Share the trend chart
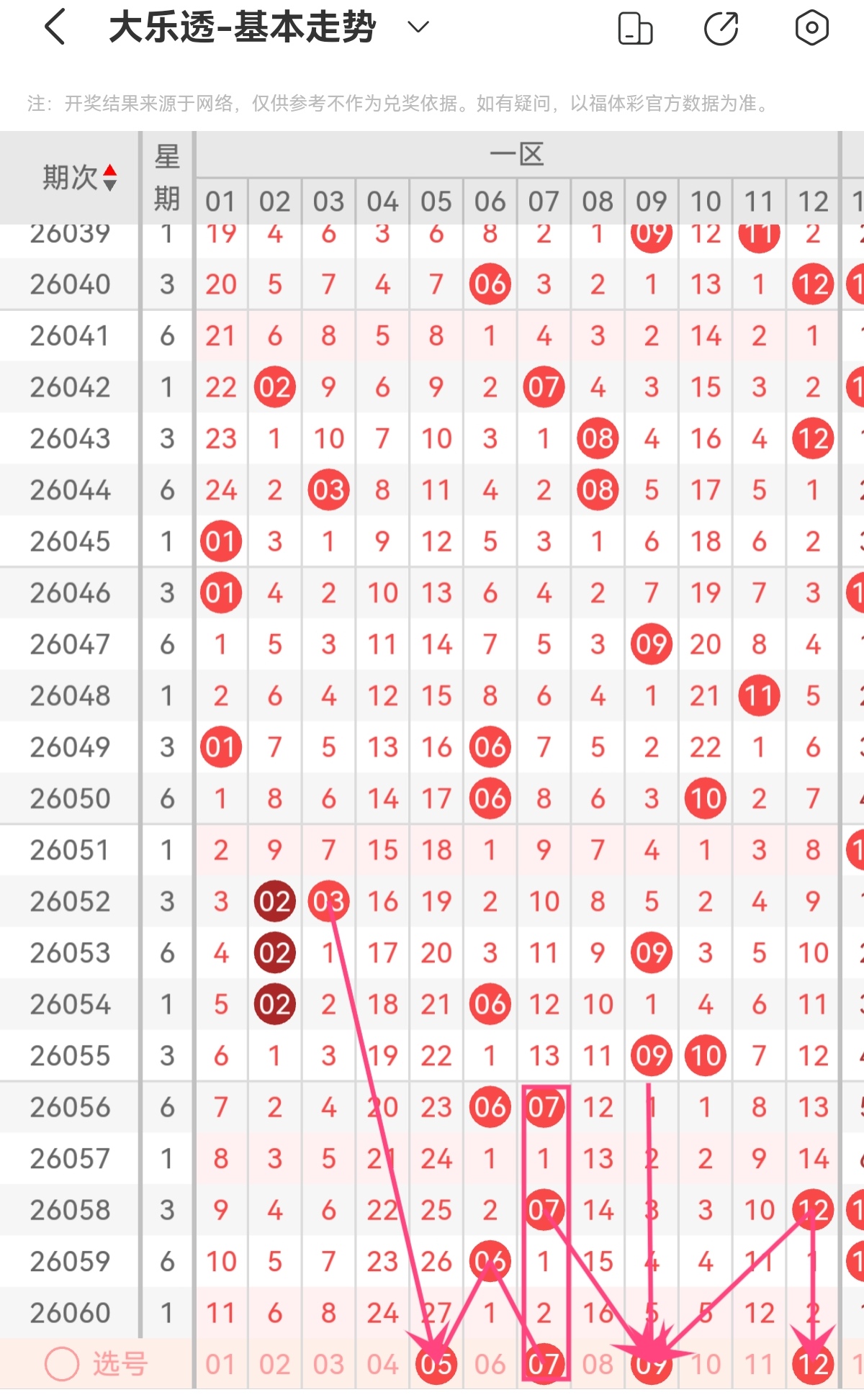 coord(721,28)
